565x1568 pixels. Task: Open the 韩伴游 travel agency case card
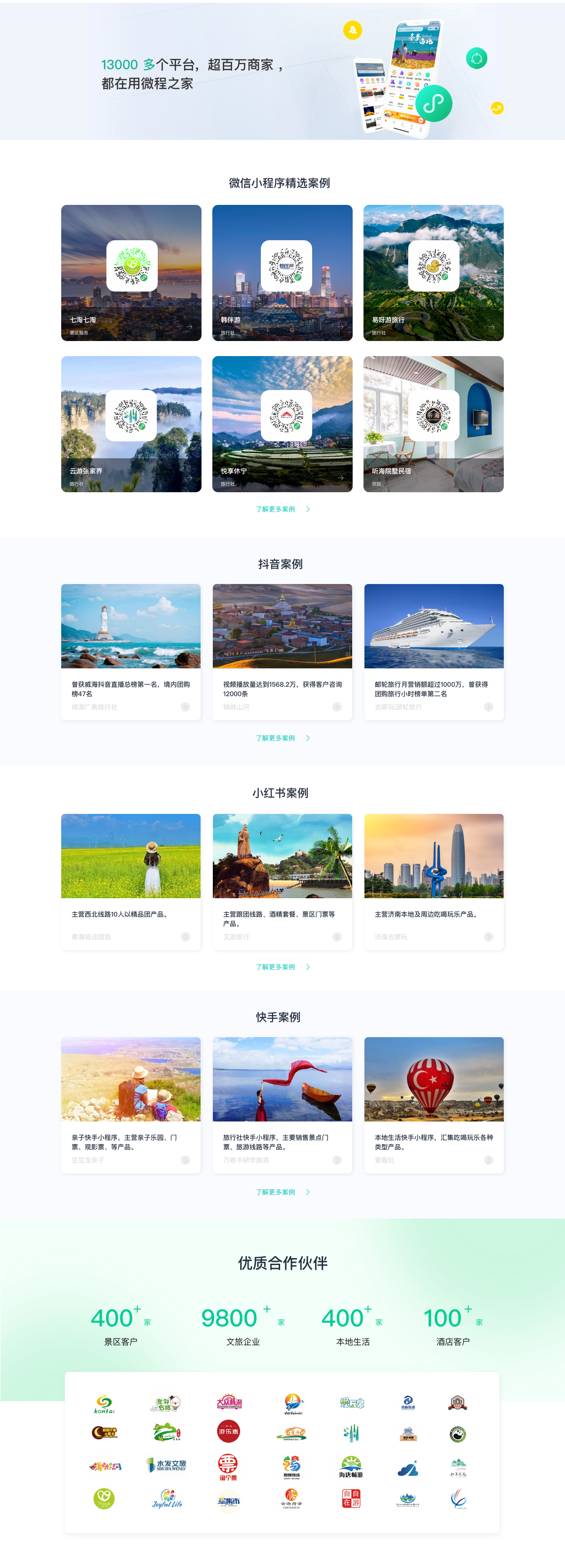click(282, 273)
